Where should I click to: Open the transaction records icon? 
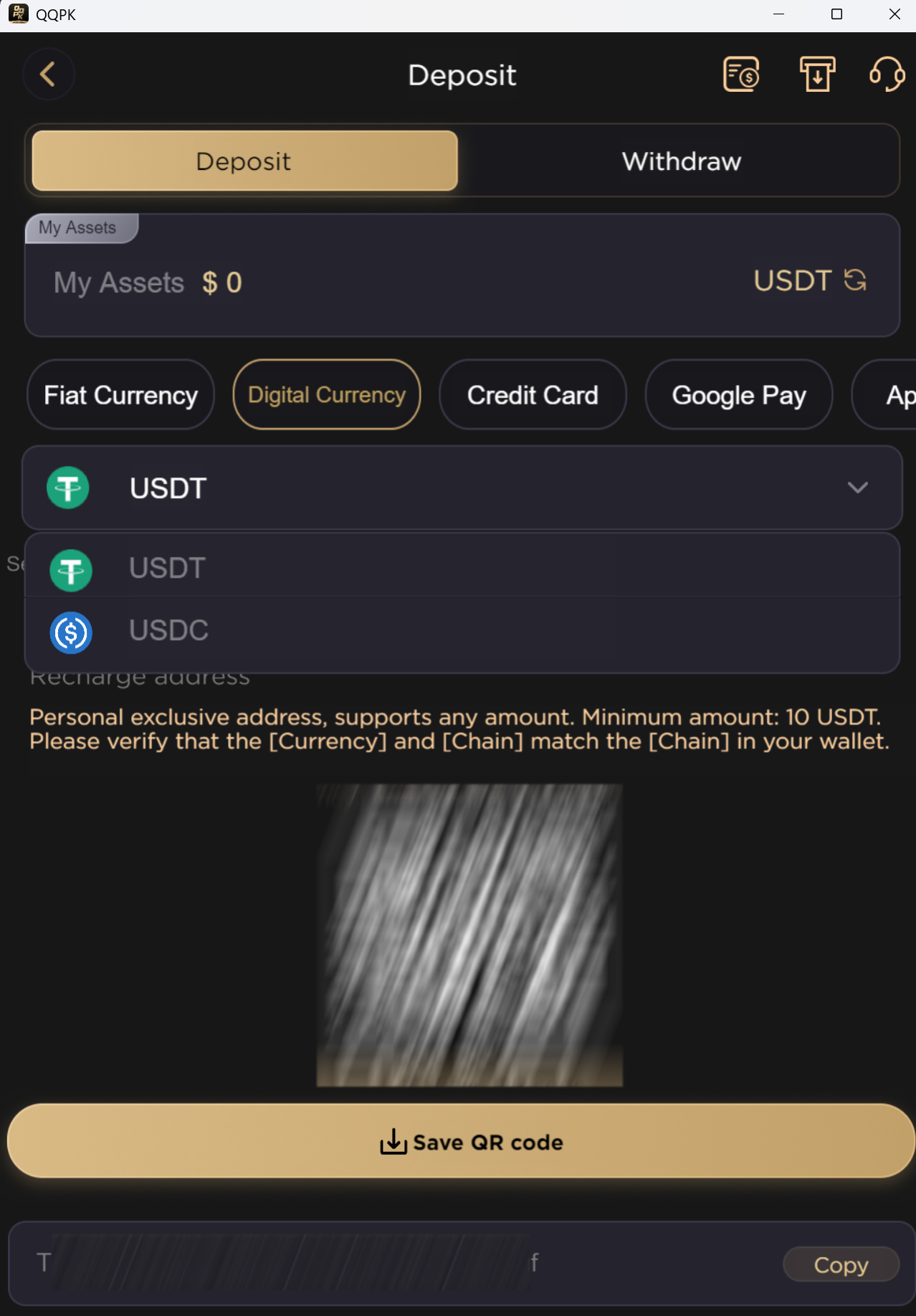tap(741, 74)
